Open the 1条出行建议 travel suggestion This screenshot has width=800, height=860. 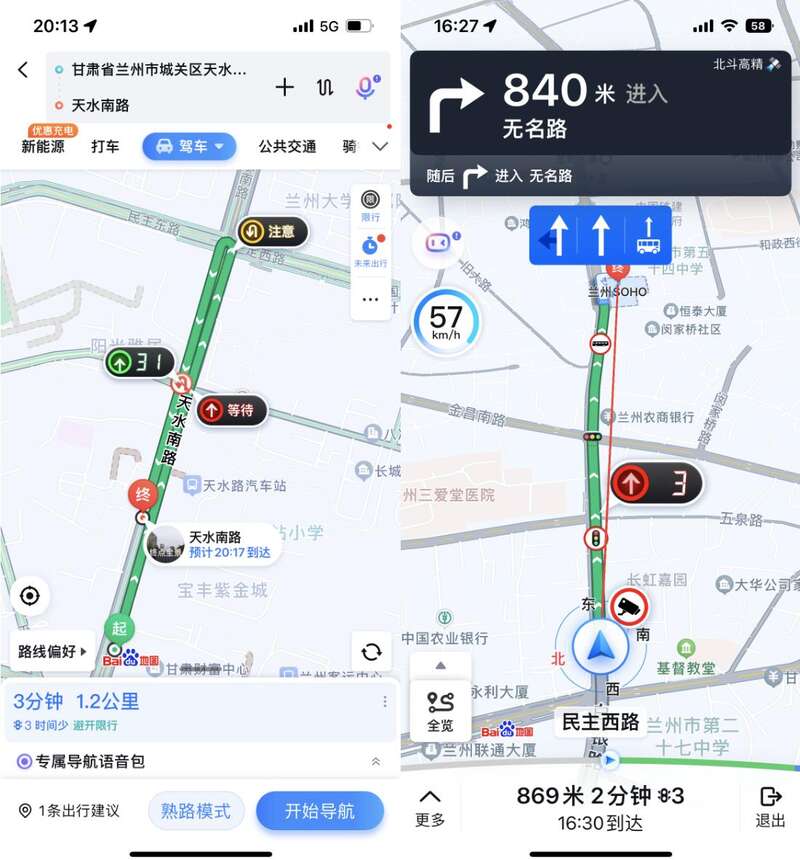pos(70,811)
